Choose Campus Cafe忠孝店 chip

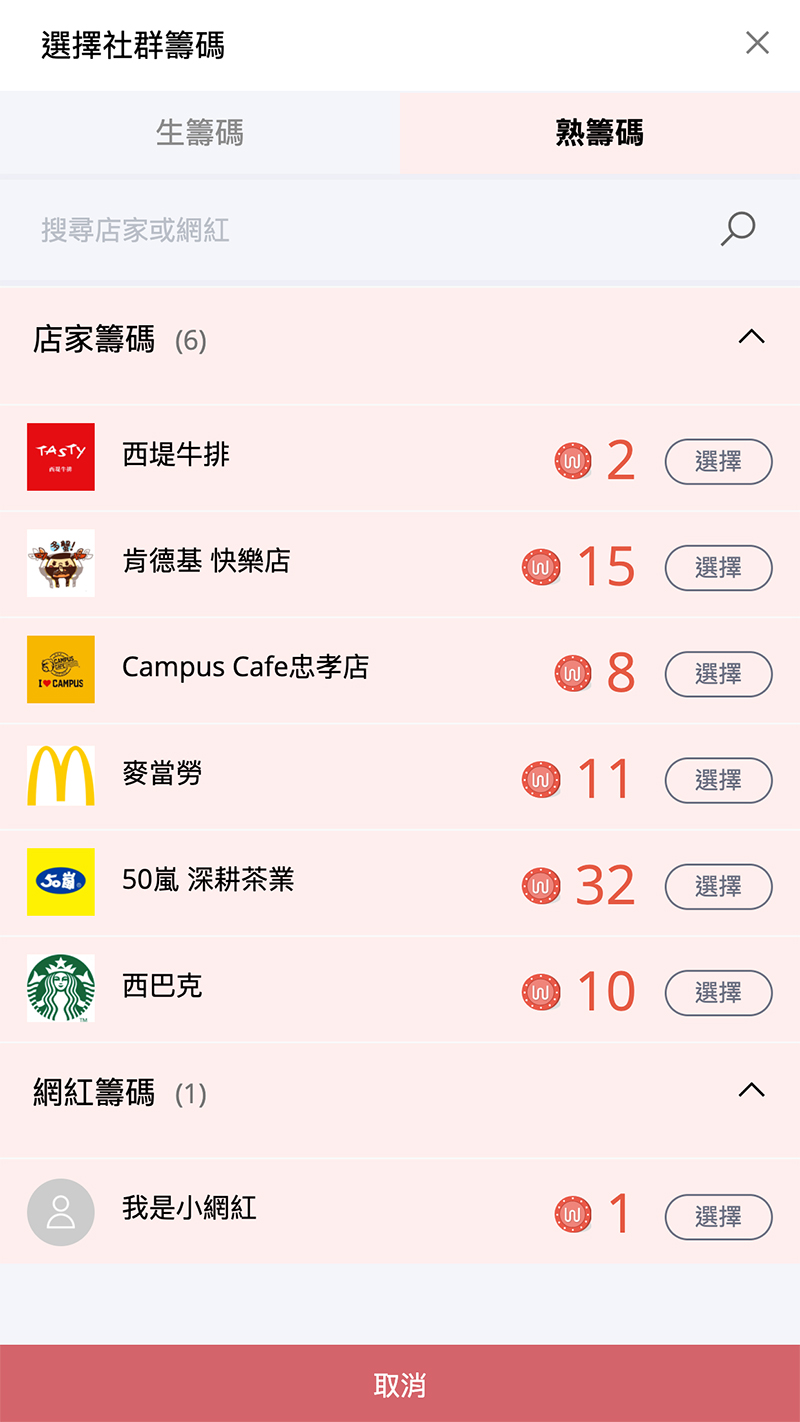718,674
